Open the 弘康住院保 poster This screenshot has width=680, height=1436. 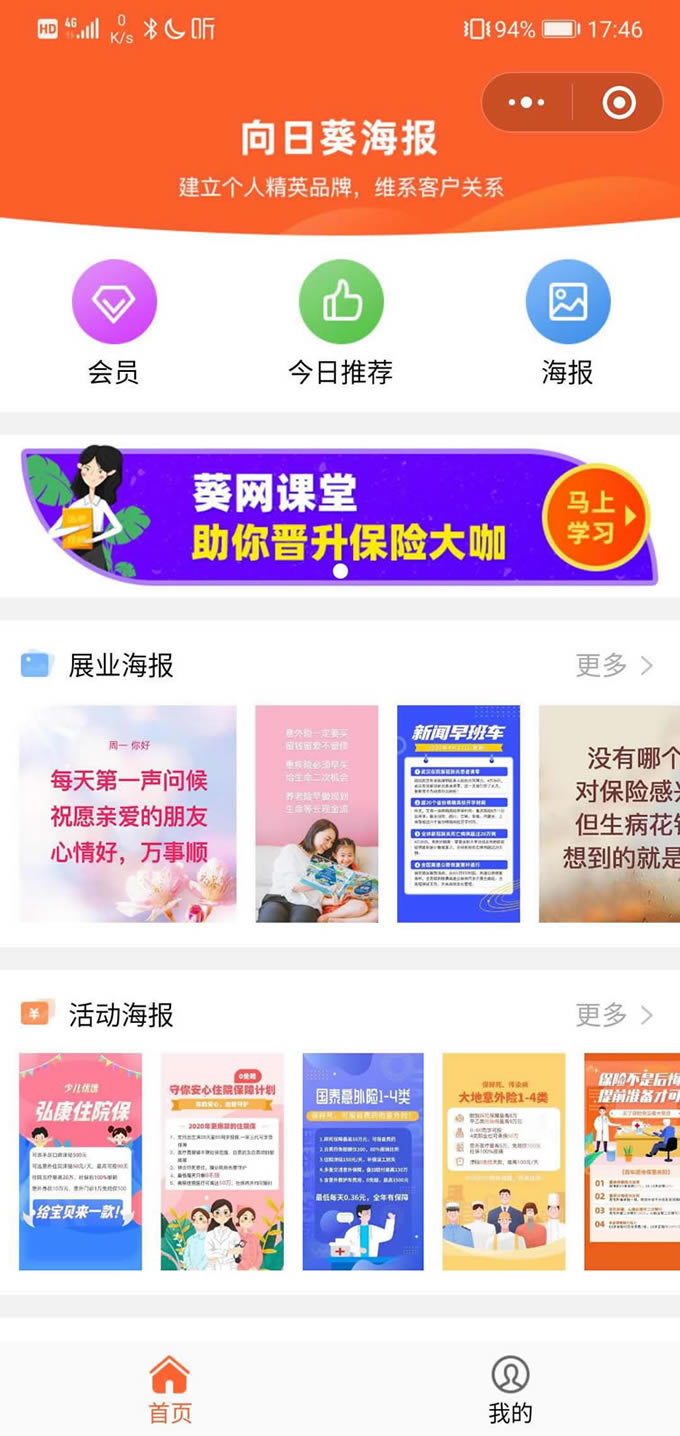(81, 1161)
